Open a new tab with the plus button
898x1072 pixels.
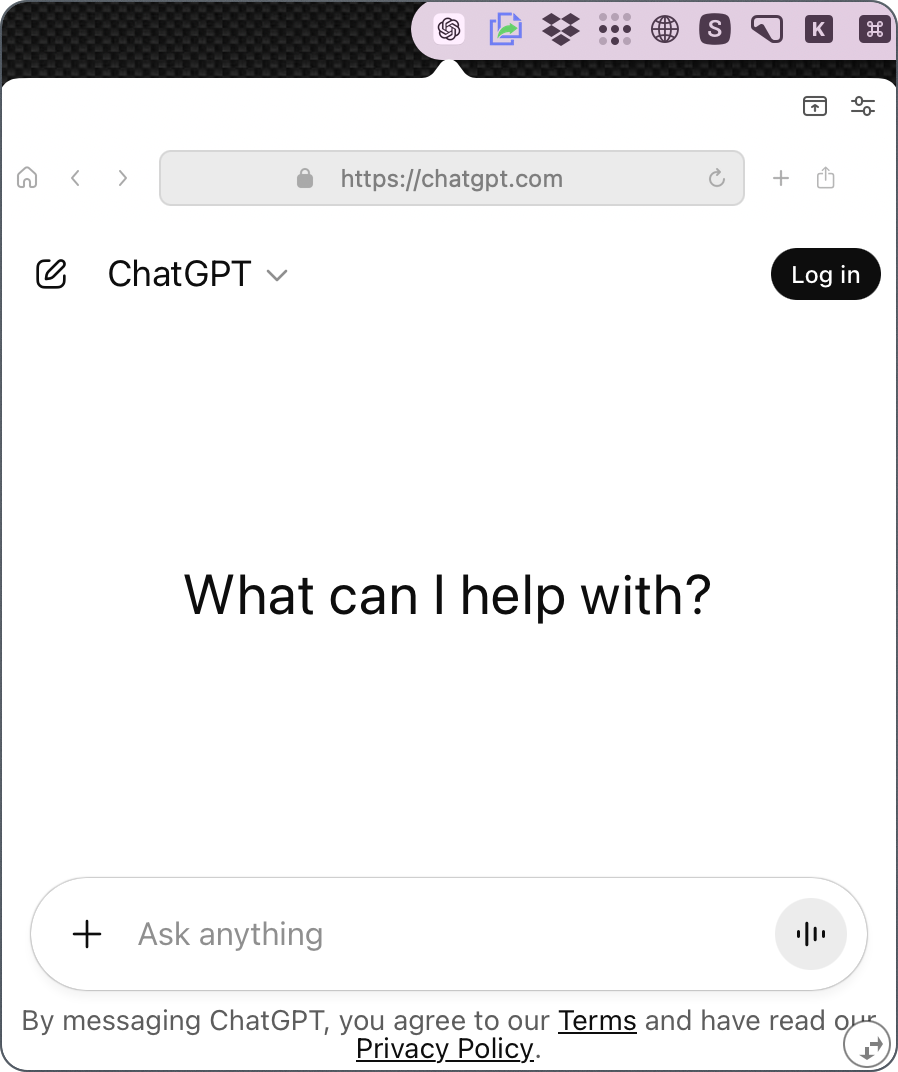[781, 177]
